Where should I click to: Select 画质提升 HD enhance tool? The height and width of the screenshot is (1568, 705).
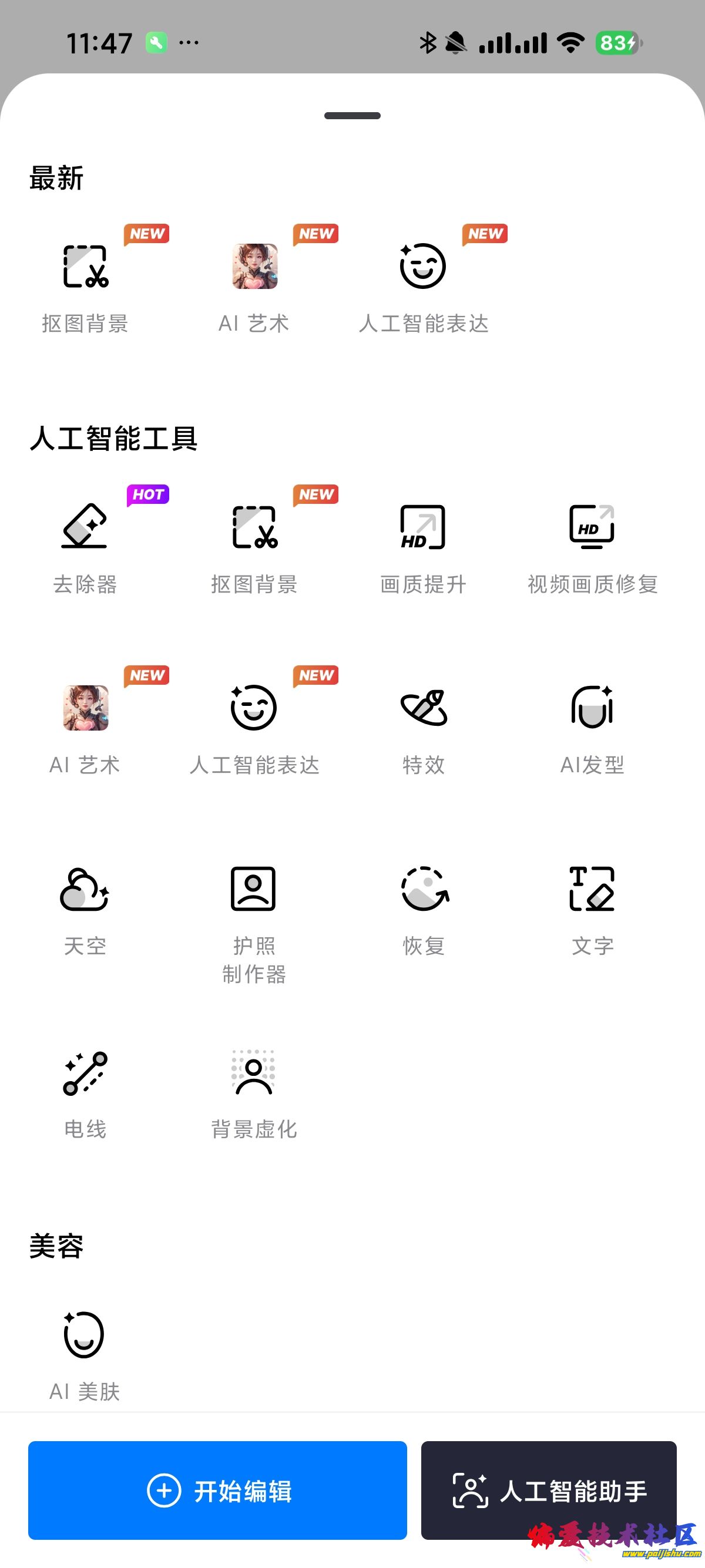422,527
